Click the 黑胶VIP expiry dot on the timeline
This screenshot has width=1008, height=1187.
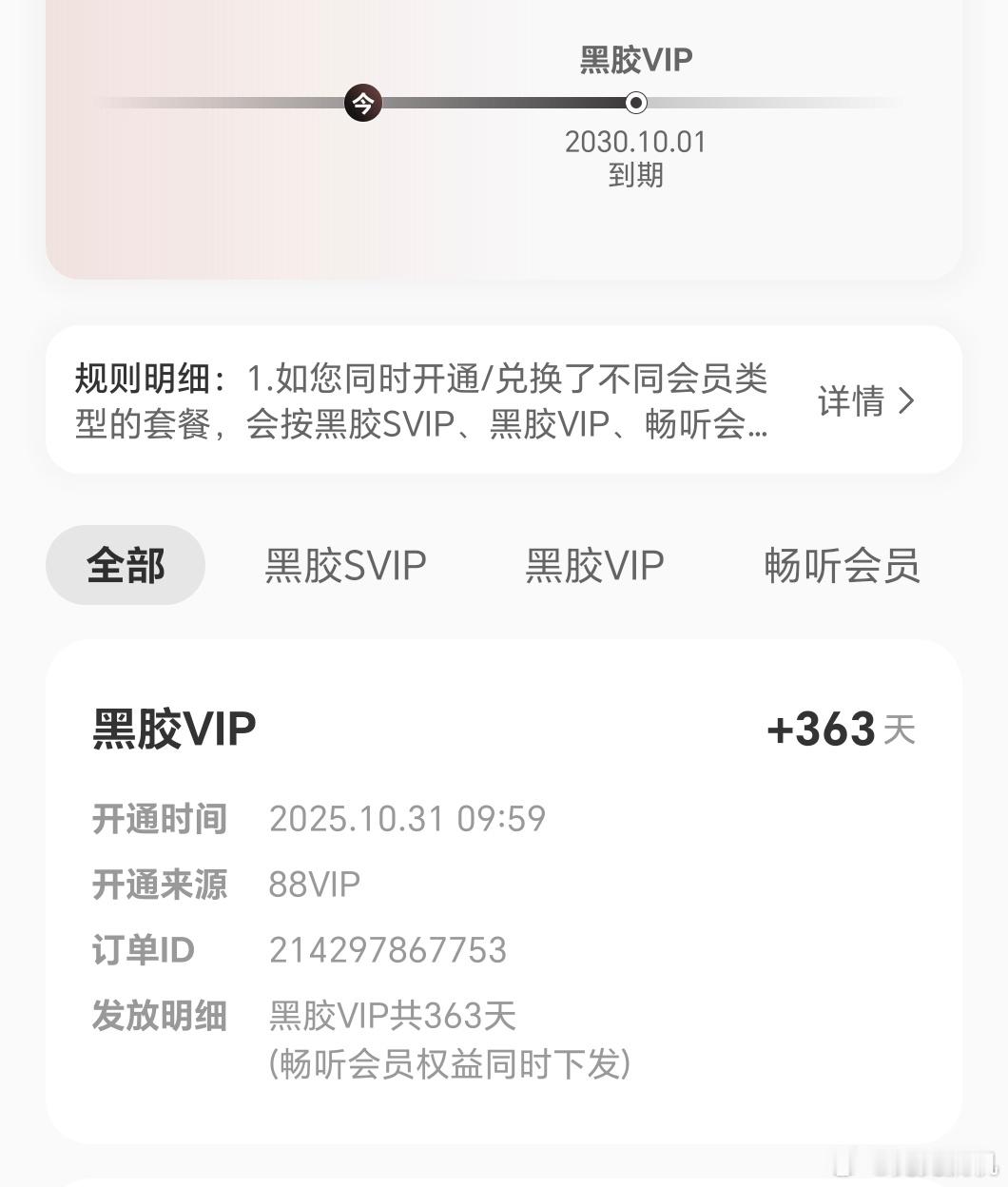635,103
